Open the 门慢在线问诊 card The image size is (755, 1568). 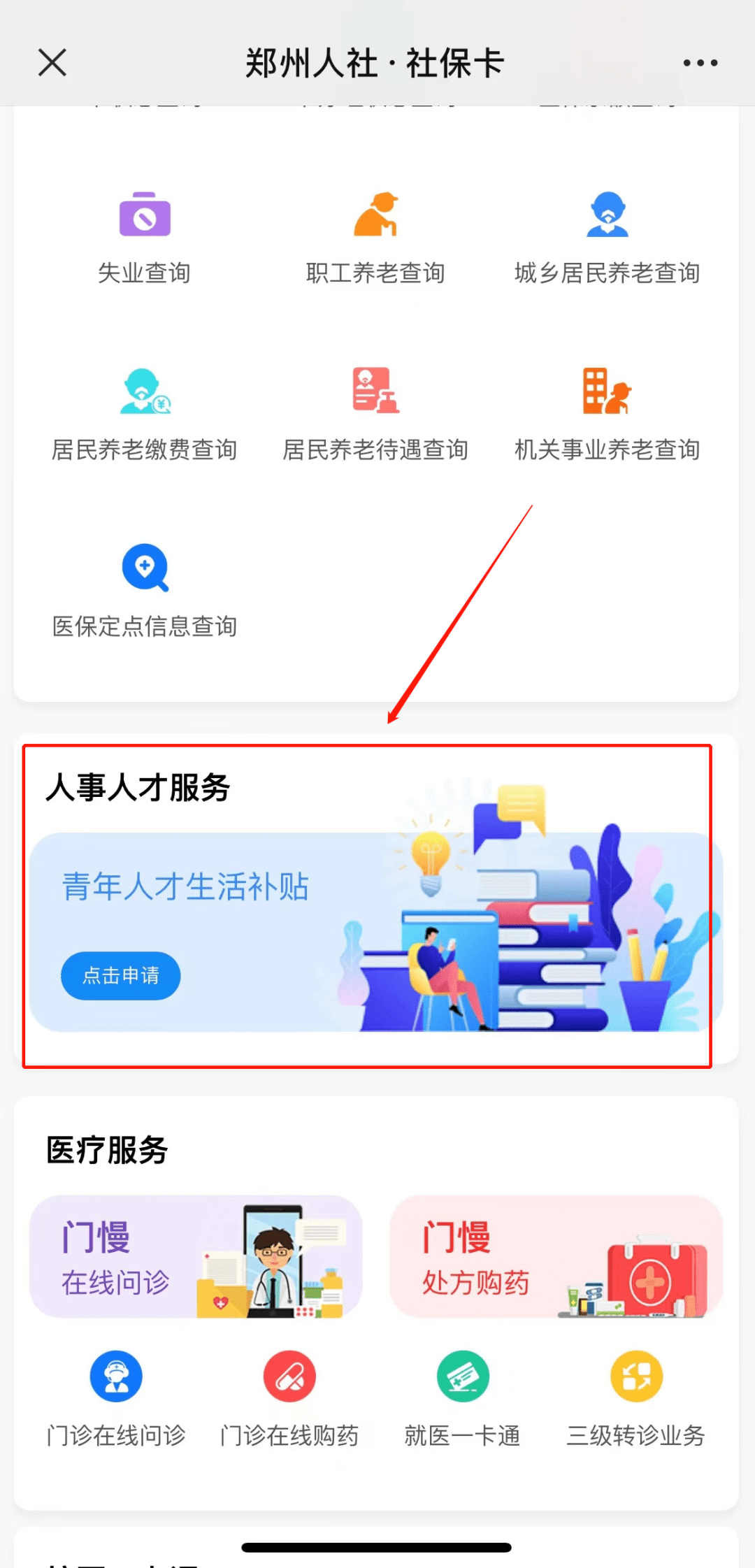[196, 1257]
